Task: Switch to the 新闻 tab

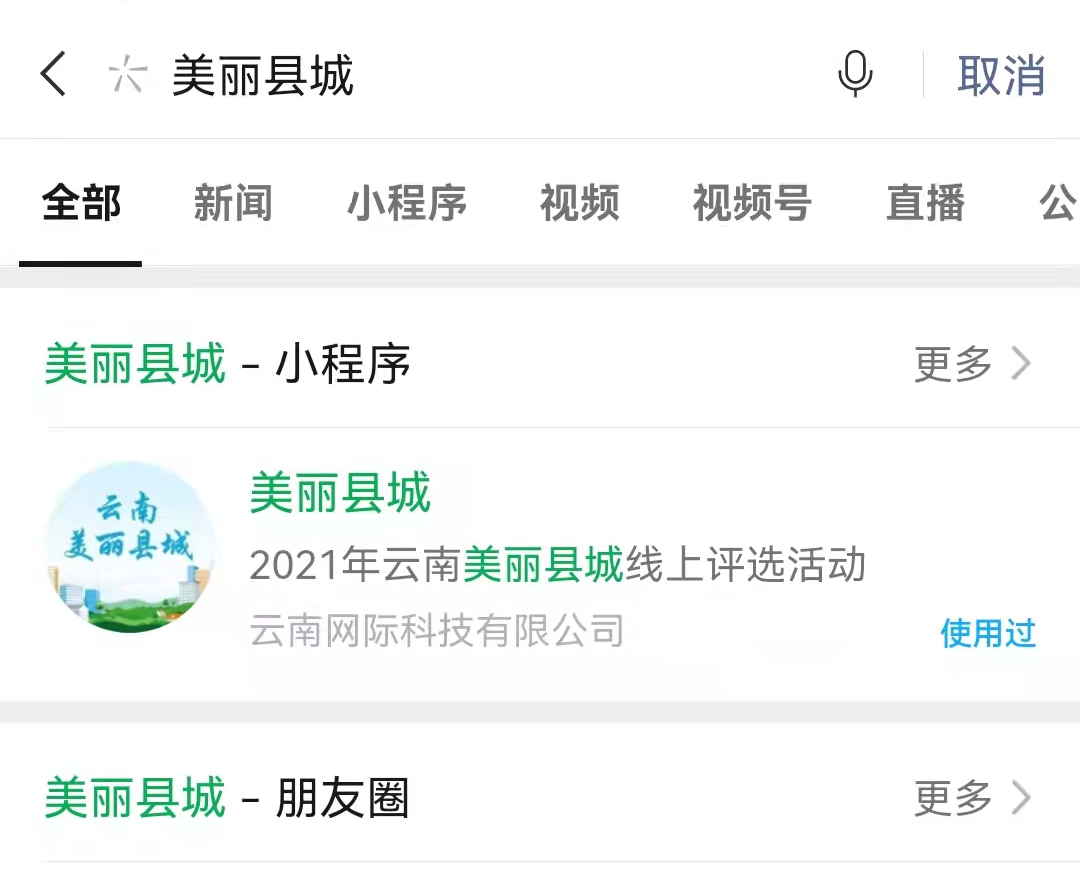Action: click(x=233, y=203)
